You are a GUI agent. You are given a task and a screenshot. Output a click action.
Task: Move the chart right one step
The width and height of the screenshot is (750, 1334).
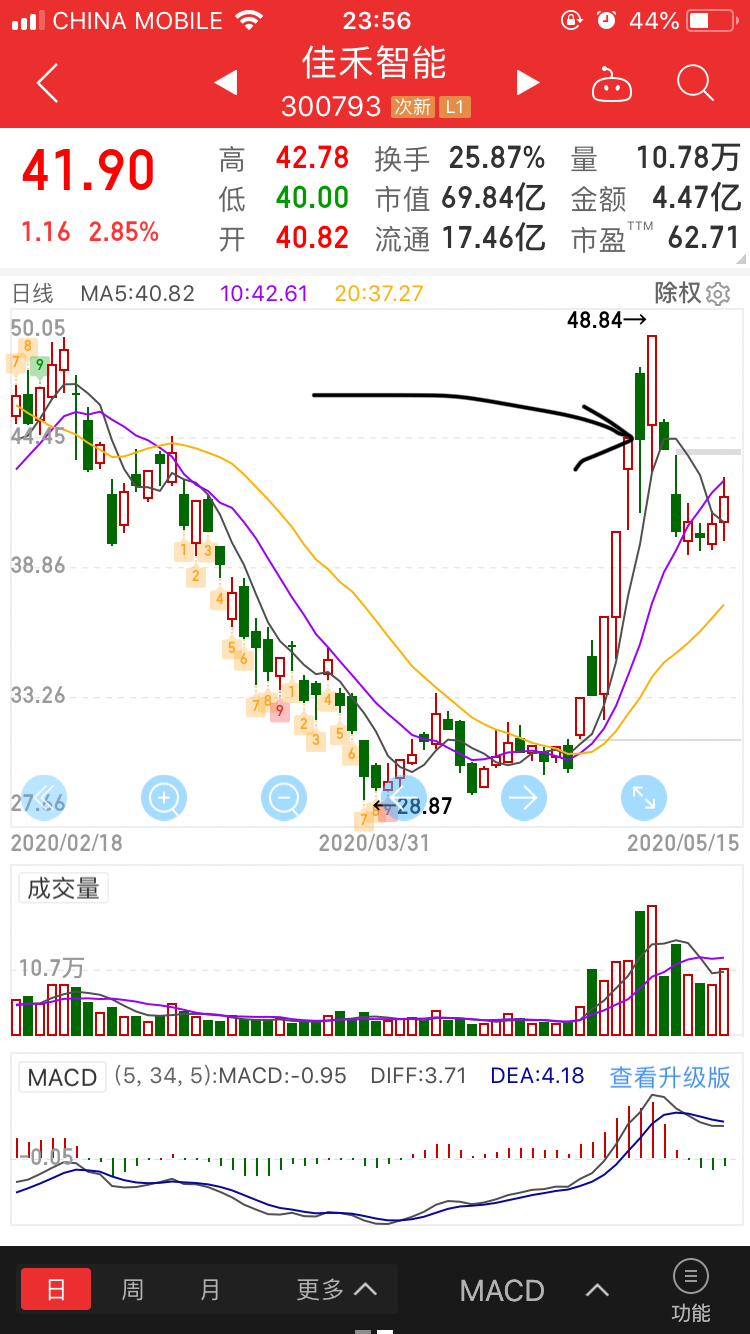click(524, 798)
